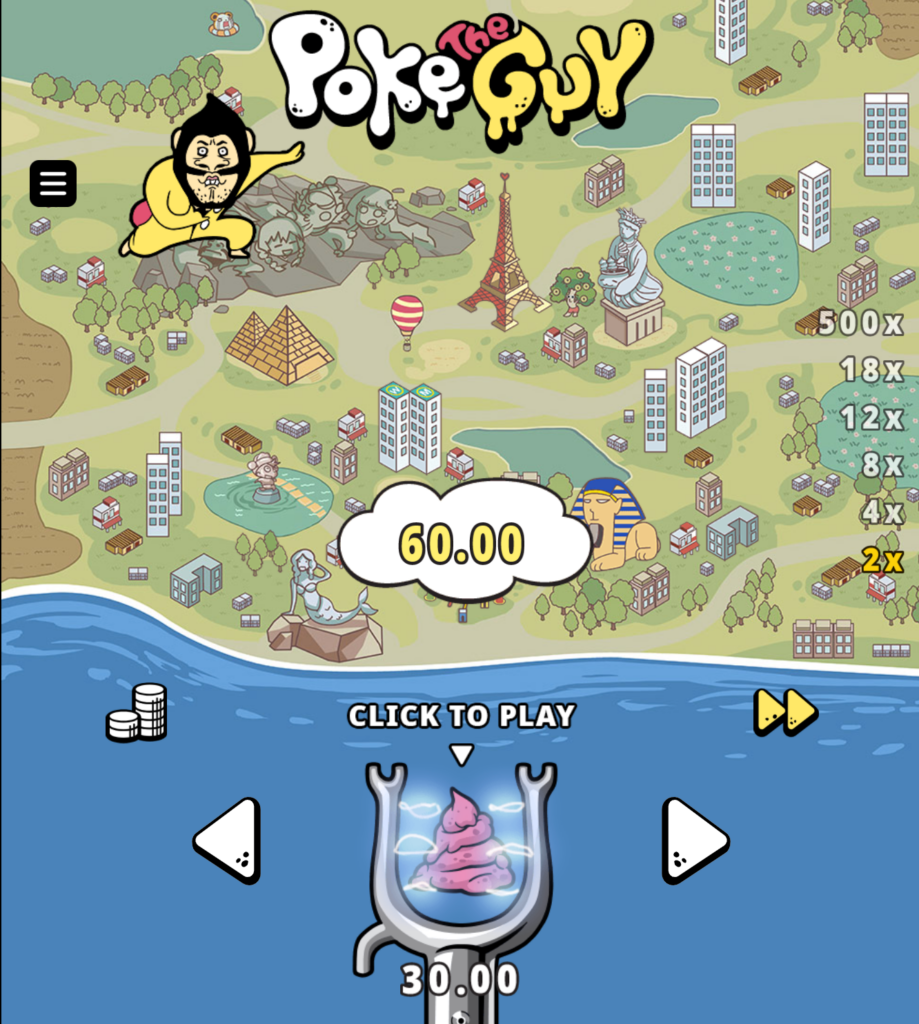Viewport: 919px width, 1024px height.
Task: Enable fast-forward turbo mode
Action: click(x=786, y=711)
